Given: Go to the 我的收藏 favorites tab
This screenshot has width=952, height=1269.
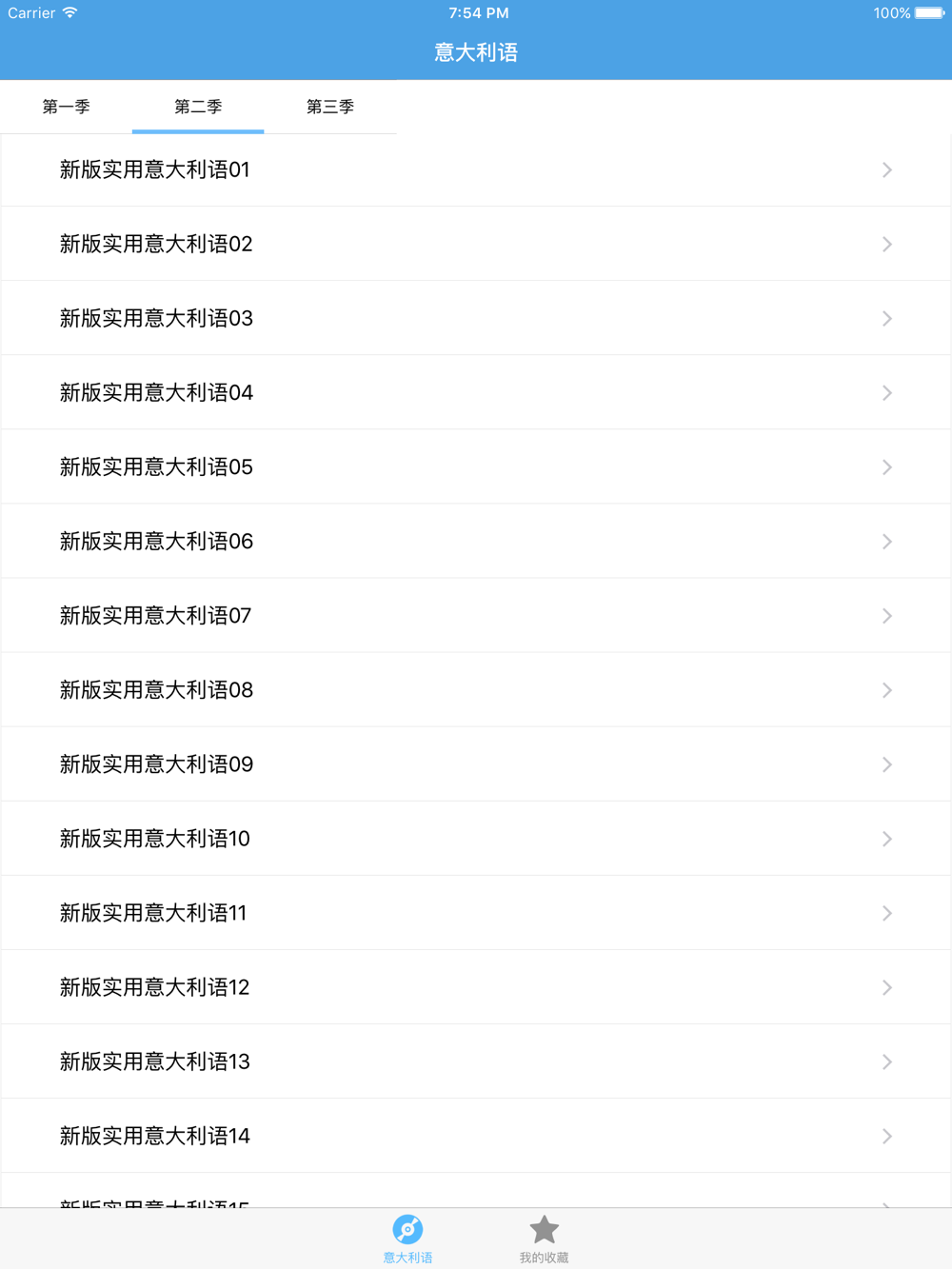Looking at the screenshot, I should pos(544,1239).
